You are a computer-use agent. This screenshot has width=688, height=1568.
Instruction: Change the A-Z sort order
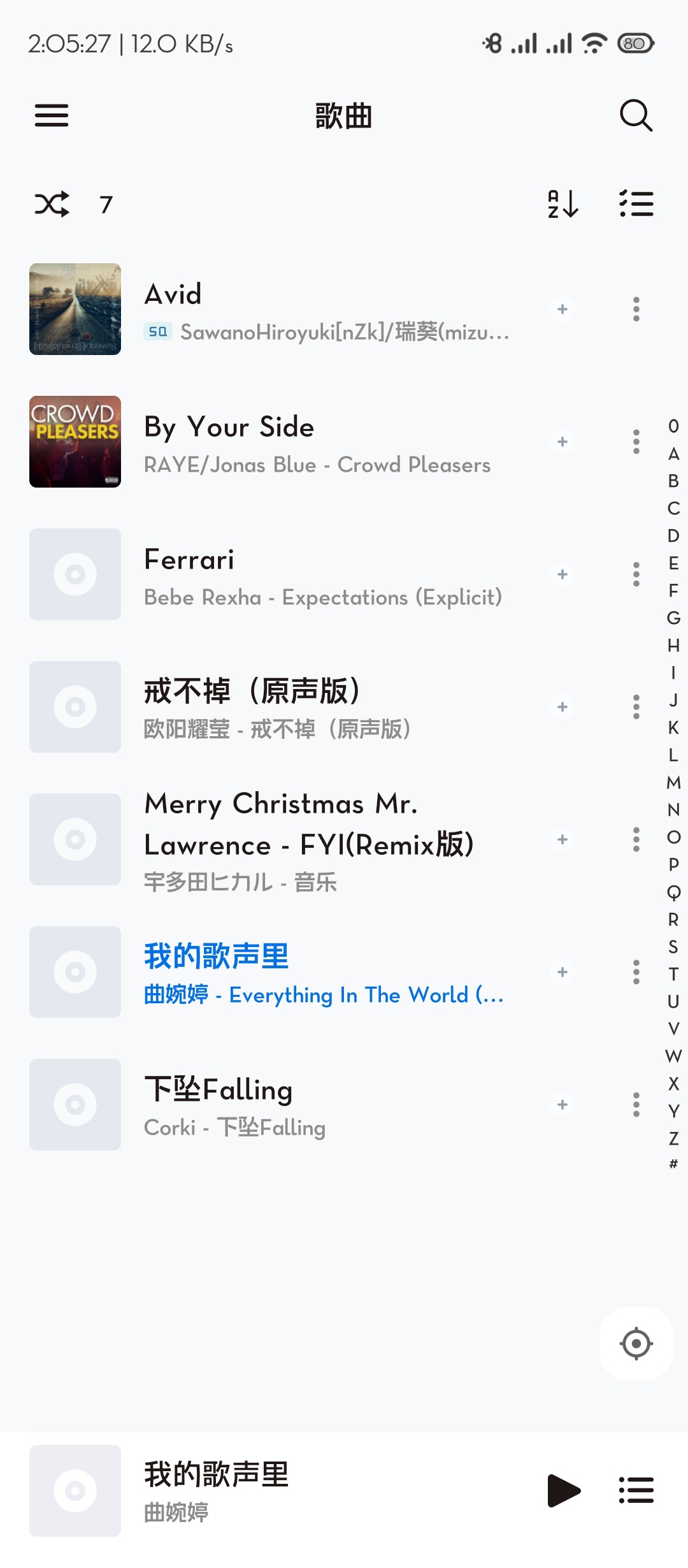563,204
